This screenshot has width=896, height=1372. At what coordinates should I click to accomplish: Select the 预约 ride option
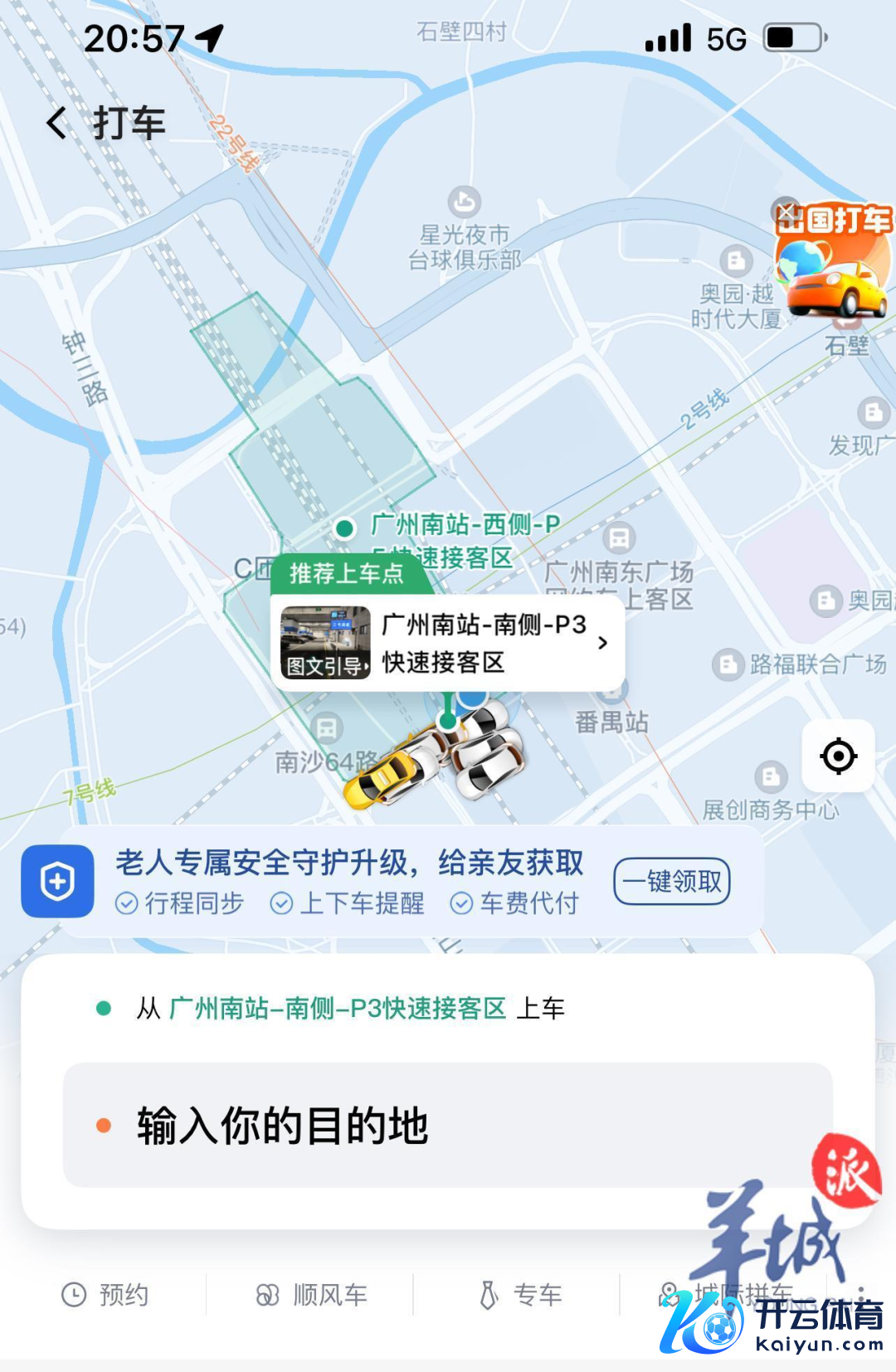(x=106, y=1294)
